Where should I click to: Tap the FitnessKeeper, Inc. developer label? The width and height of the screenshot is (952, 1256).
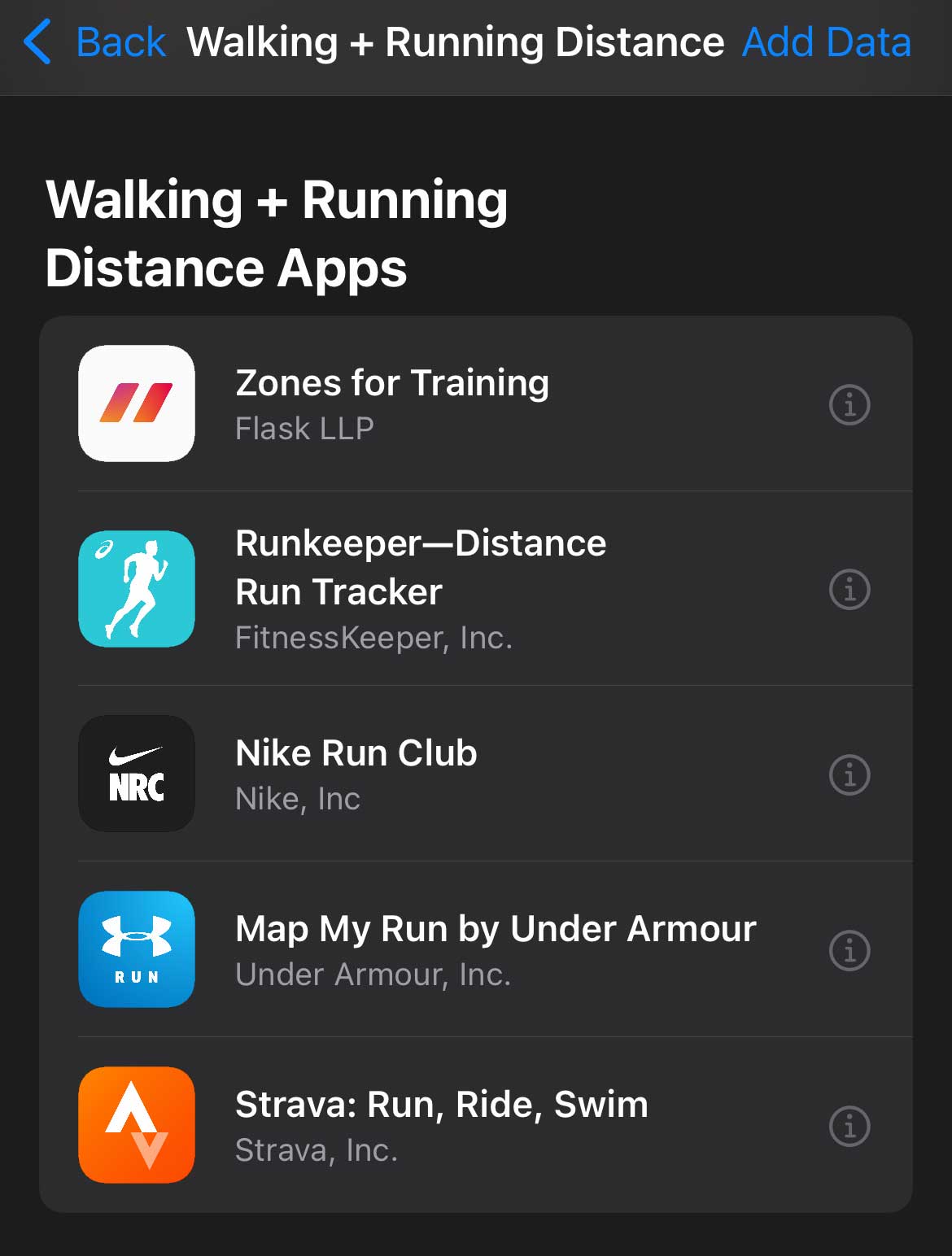coord(374,639)
